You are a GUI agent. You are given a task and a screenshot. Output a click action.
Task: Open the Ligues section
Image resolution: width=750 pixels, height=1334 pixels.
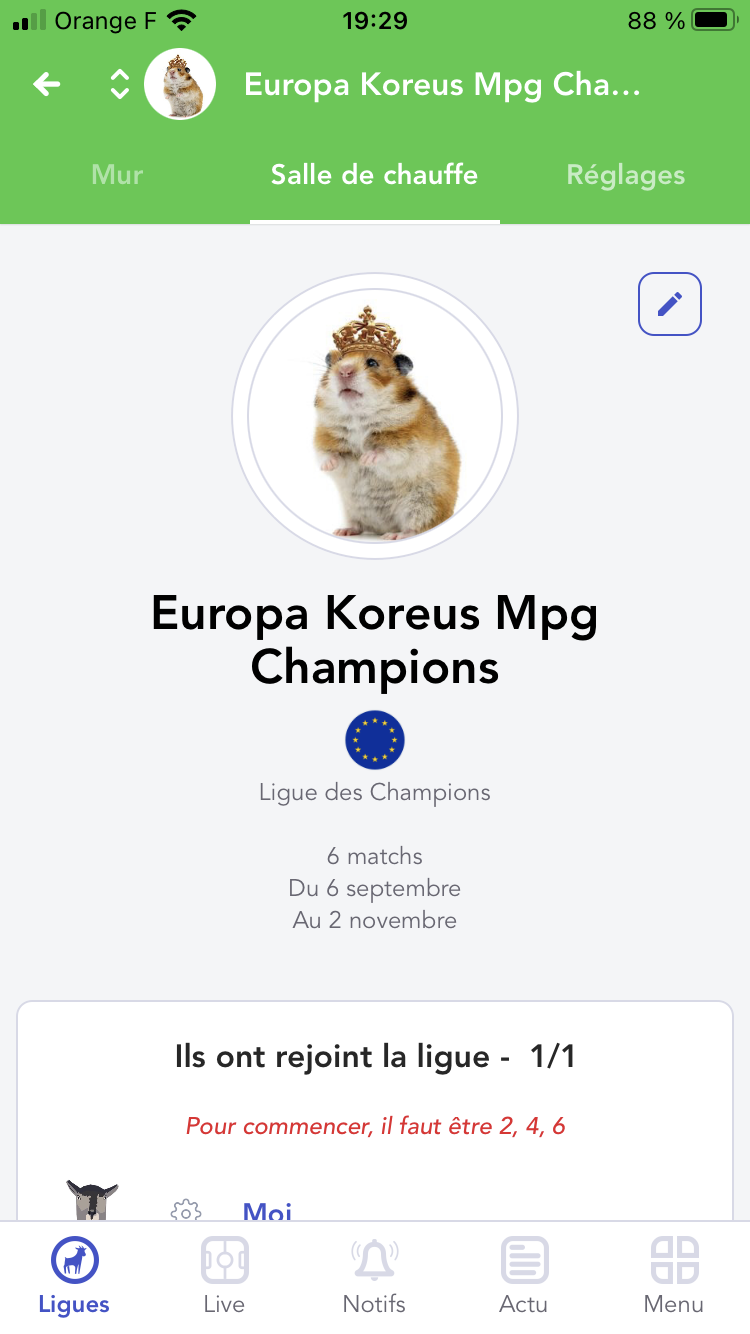point(74,1275)
